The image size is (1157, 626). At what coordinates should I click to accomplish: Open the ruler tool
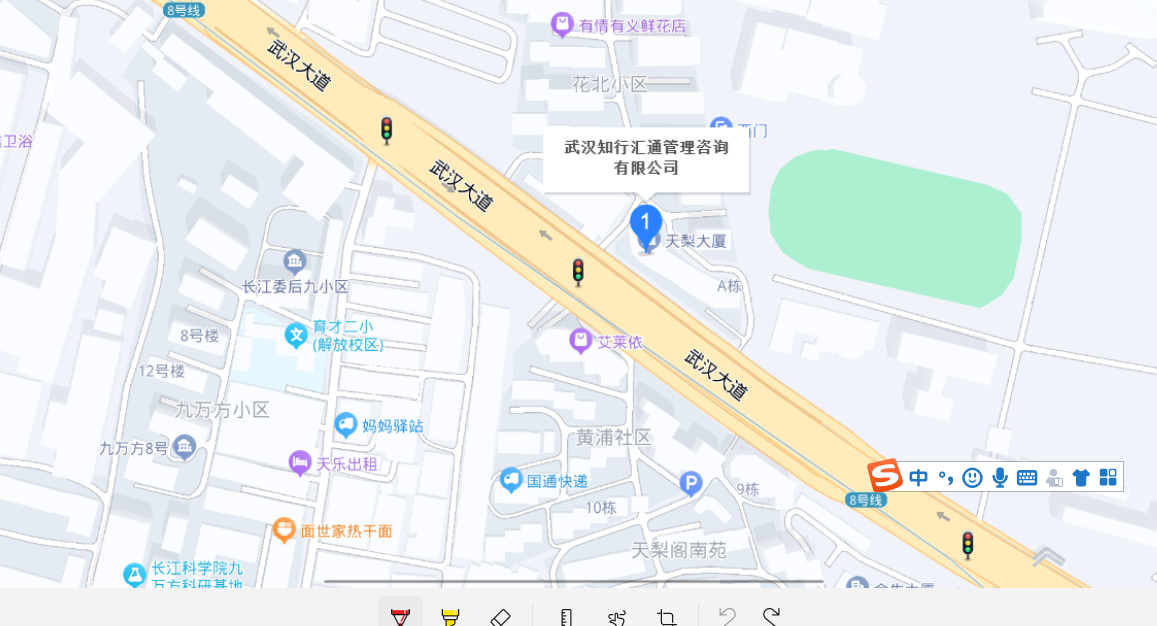click(566, 615)
